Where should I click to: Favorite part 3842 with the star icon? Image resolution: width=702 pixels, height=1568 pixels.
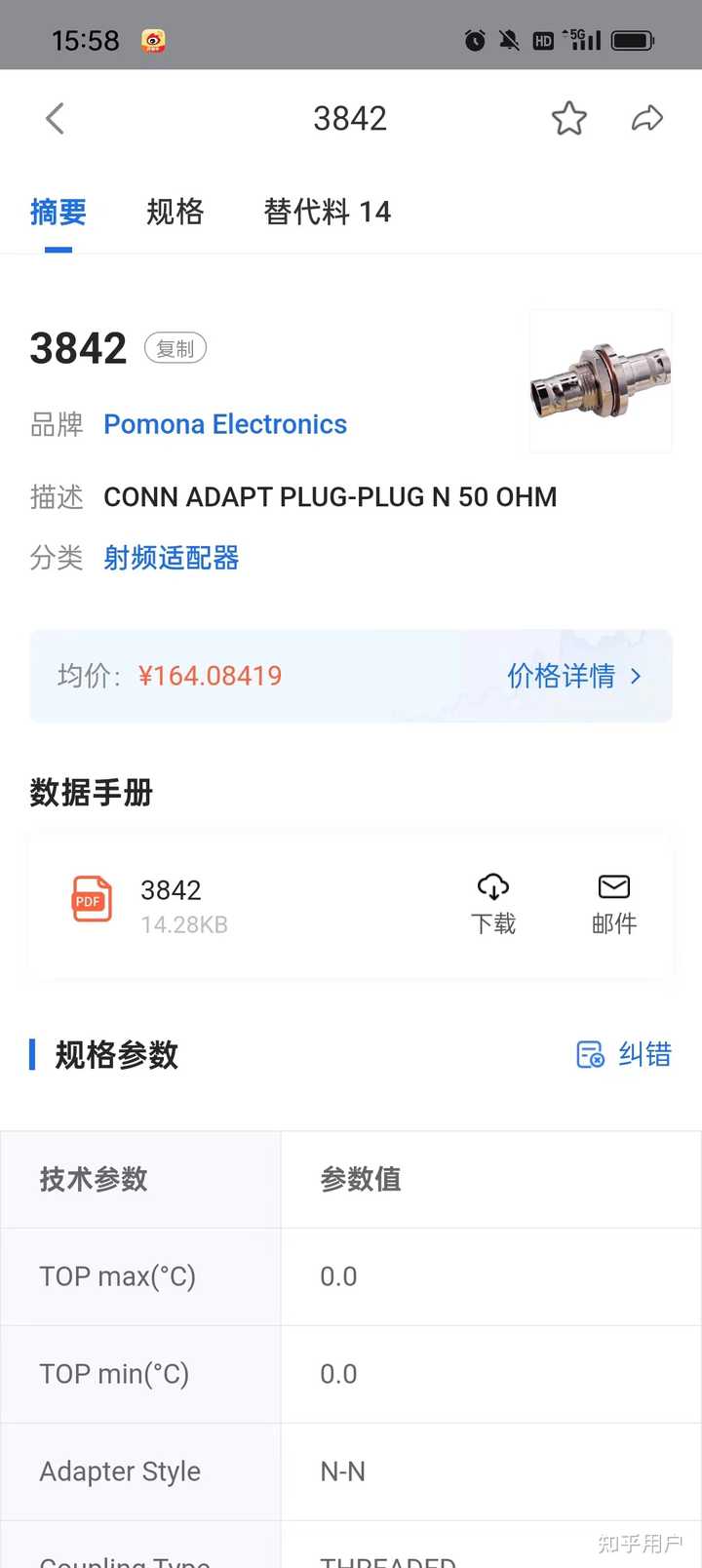coord(568,119)
